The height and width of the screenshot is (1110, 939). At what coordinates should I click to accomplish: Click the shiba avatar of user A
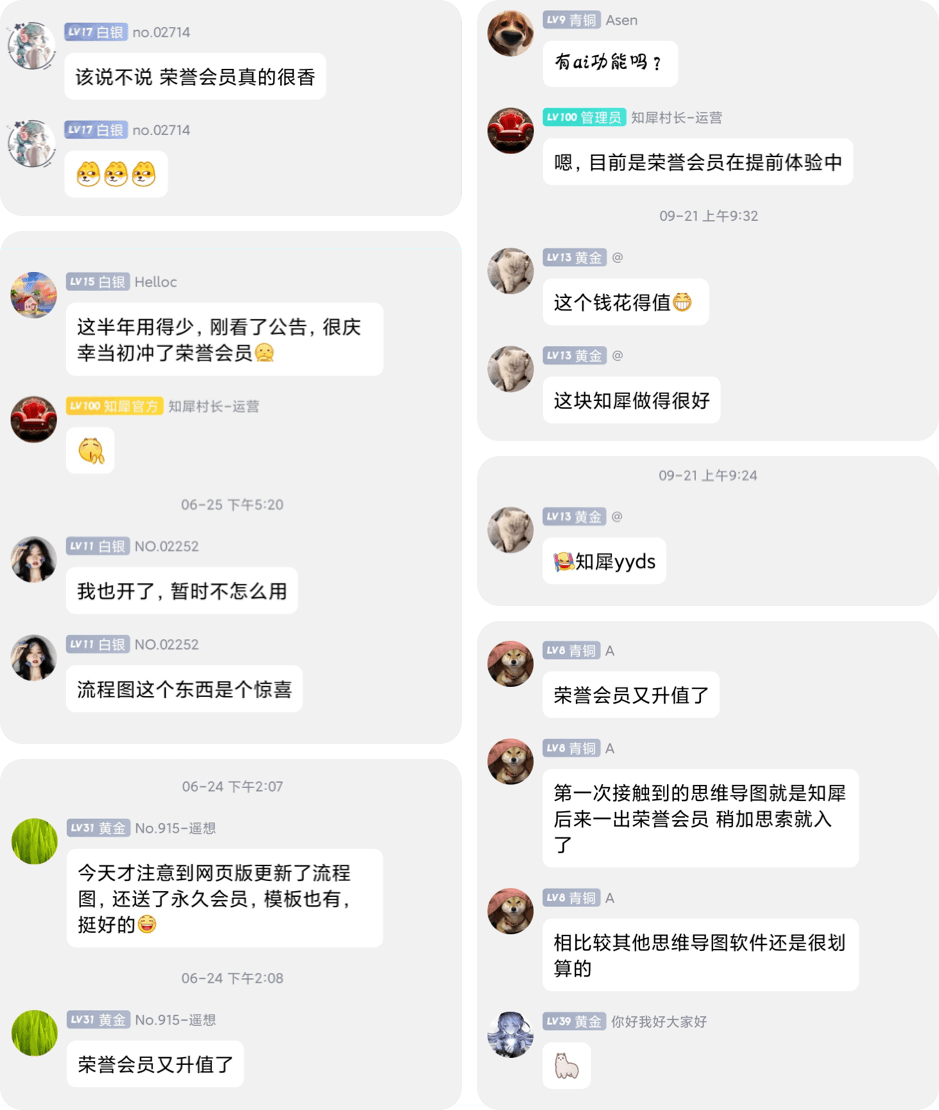pyautogui.click(x=511, y=663)
